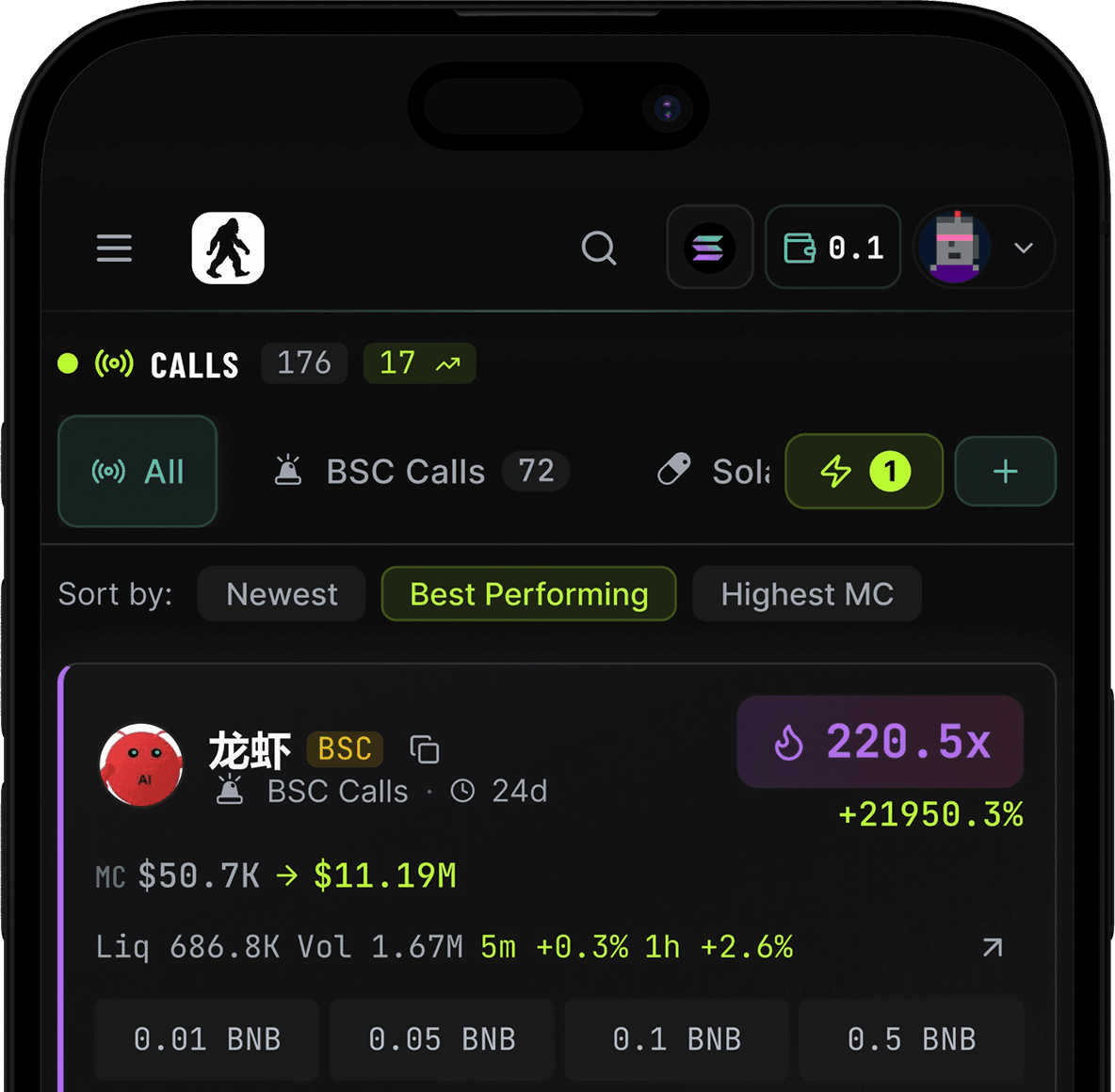Buy 龙虾 with 0.05 BNB
Image resolution: width=1115 pixels, height=1092 pixels.
[442, 1039]
